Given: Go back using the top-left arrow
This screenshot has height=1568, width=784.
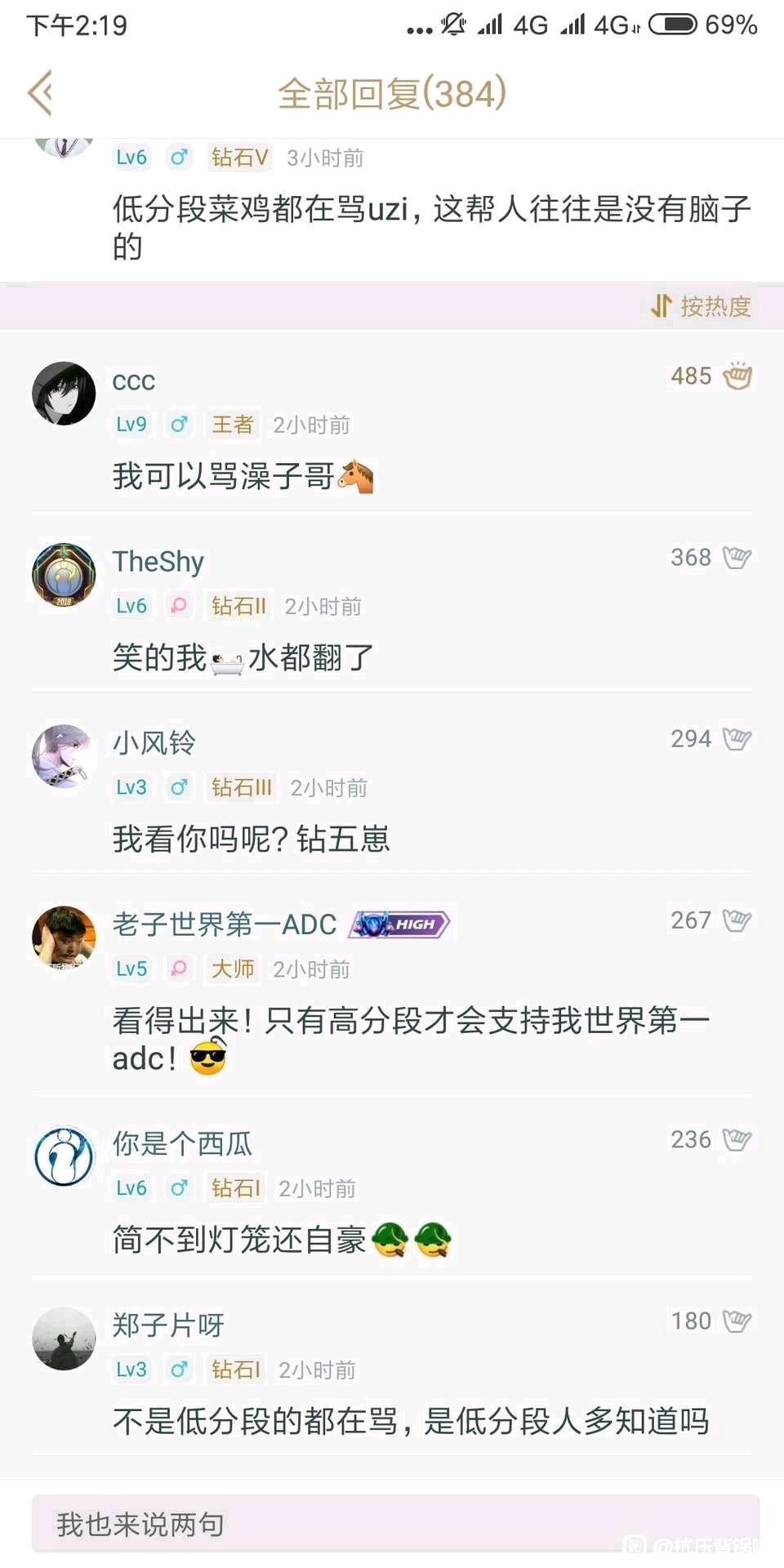Looking at the screenshot, I should (41, 92).
